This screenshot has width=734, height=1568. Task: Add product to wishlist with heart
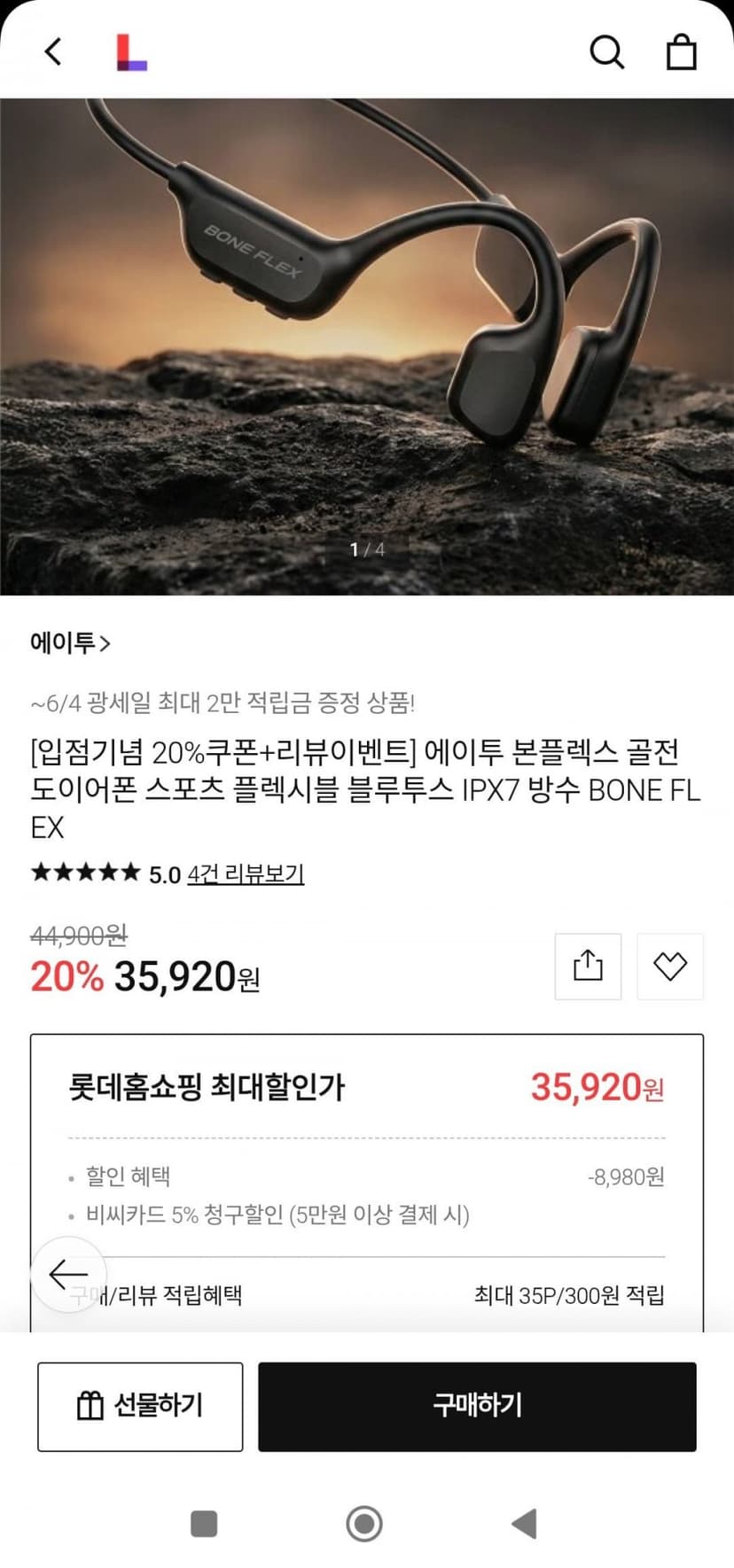670,966
